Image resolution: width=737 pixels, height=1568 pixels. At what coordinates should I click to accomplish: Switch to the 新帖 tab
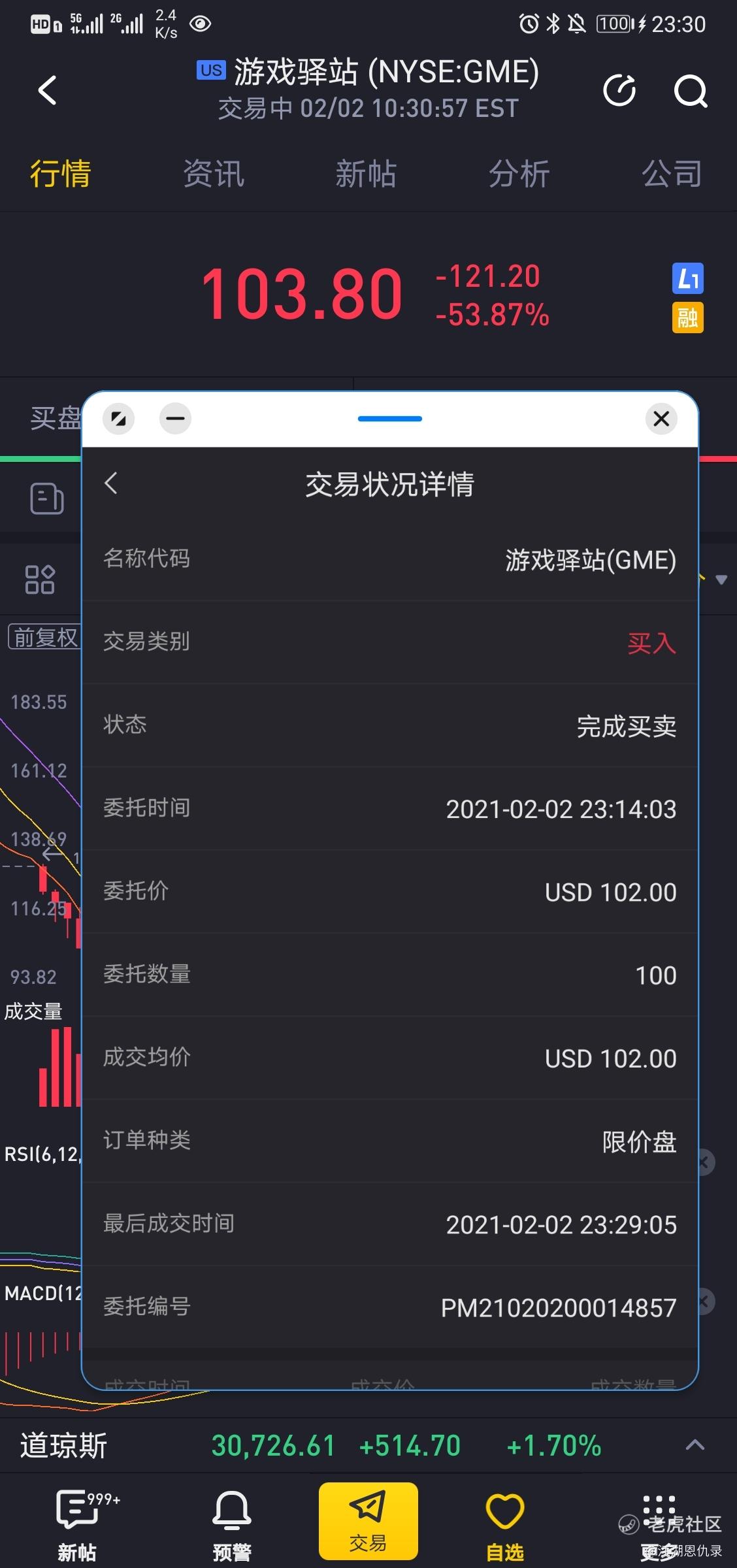pyautogui.click(x=366, y=174)
